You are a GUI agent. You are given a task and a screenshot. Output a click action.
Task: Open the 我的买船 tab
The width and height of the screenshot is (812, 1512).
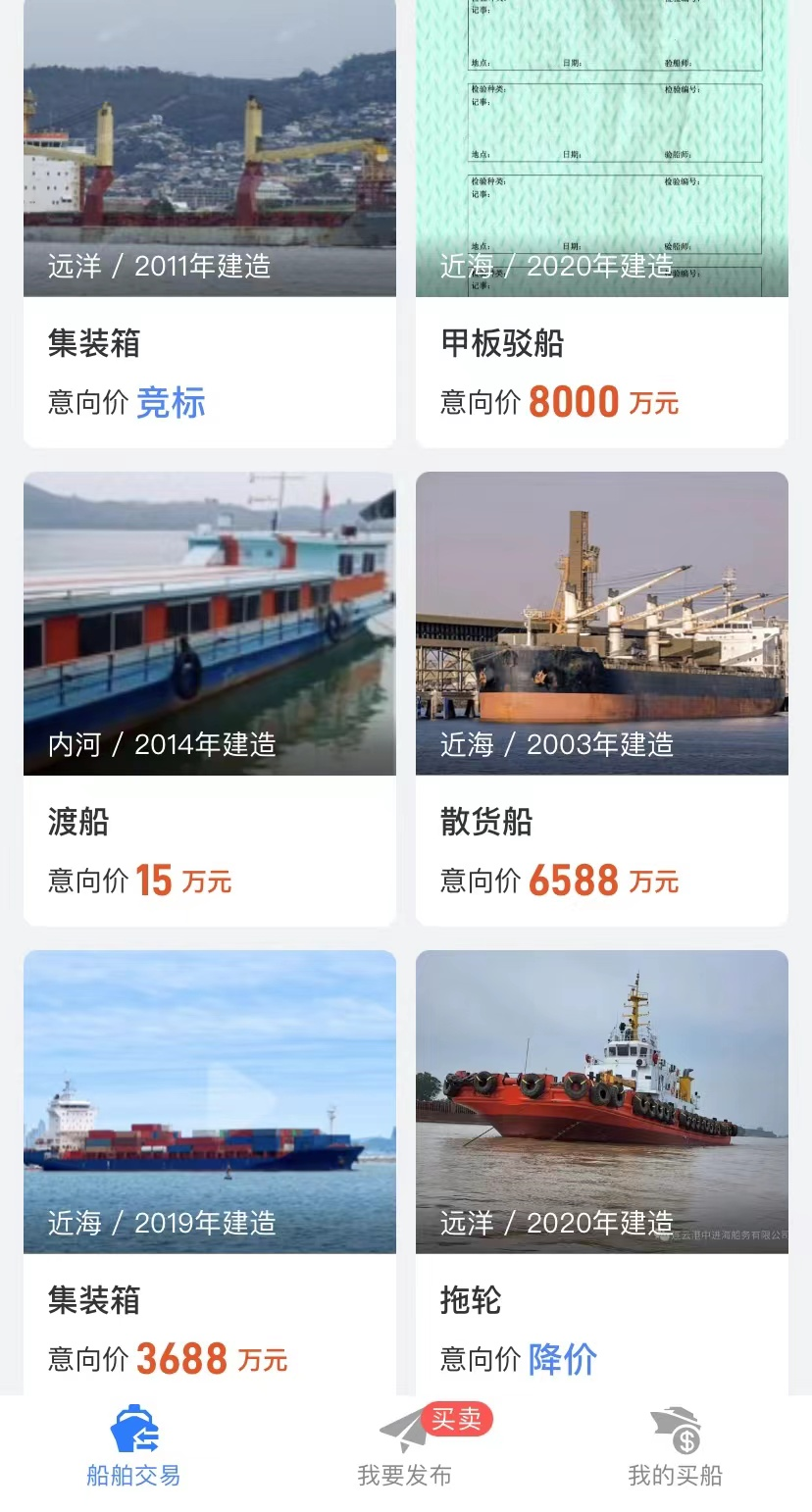tap(676, 1445)
